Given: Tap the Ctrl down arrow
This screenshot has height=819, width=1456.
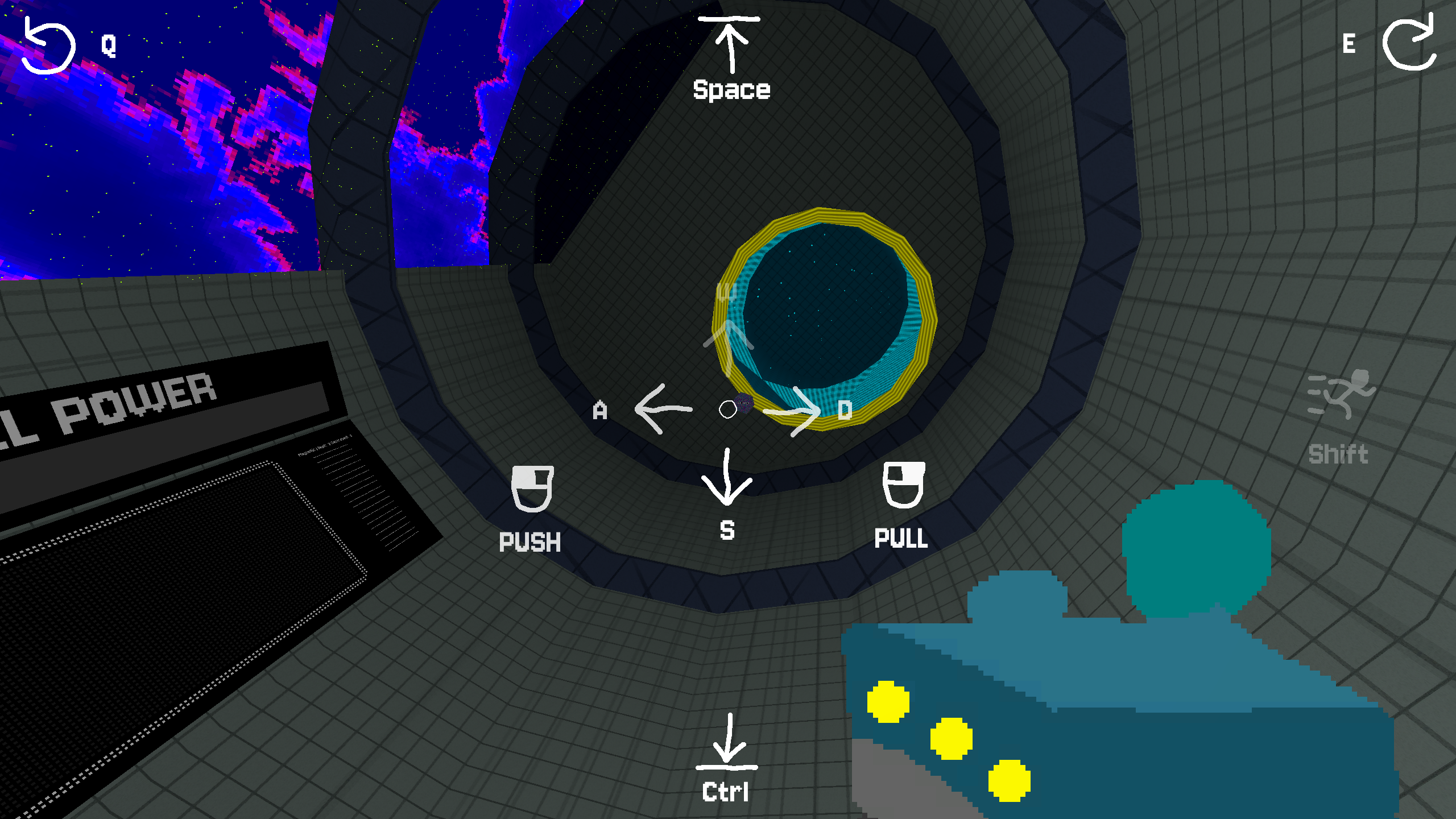Looking at the screenshot, I should [x=727, y=741].
